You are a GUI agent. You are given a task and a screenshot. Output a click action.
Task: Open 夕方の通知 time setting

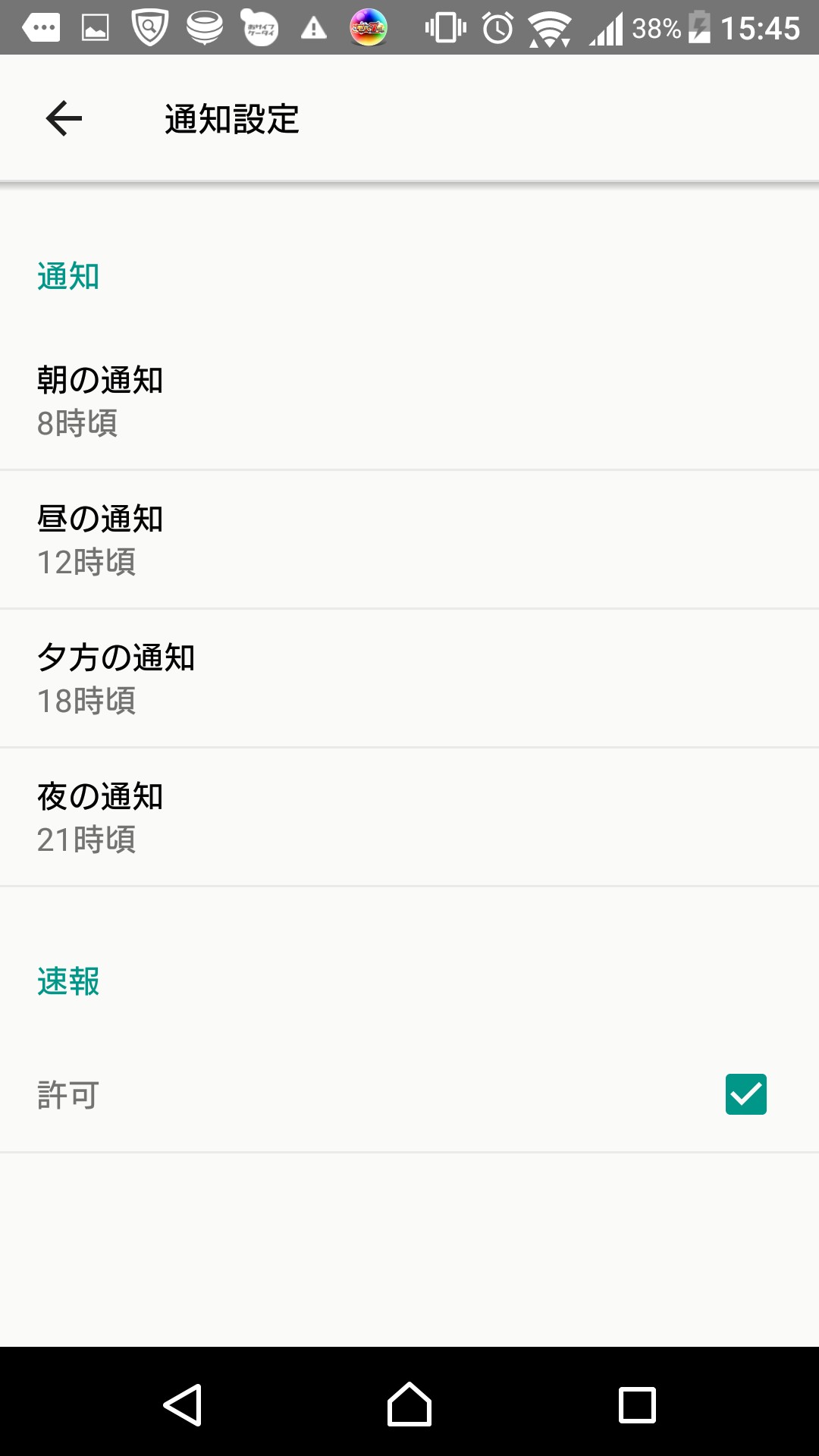409,678
